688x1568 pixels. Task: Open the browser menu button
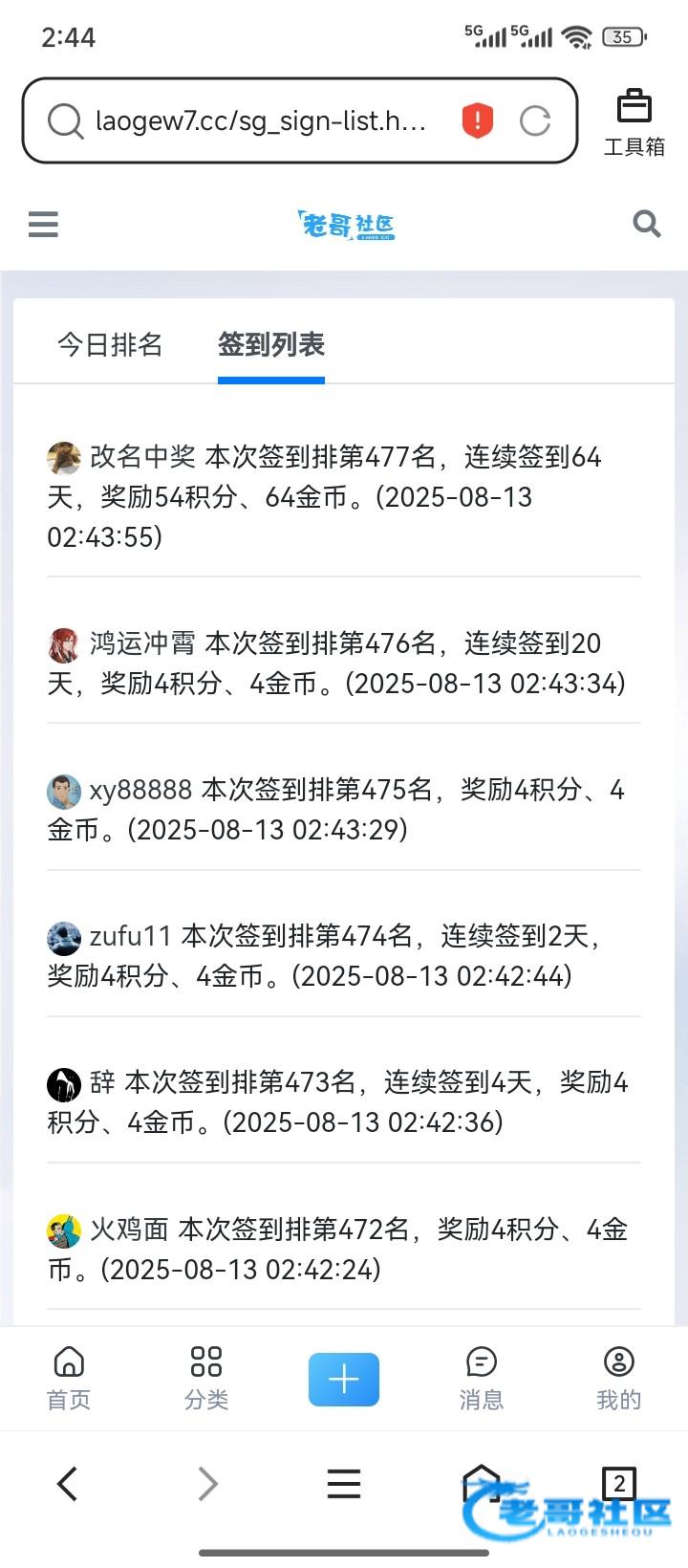point(344,1484)
